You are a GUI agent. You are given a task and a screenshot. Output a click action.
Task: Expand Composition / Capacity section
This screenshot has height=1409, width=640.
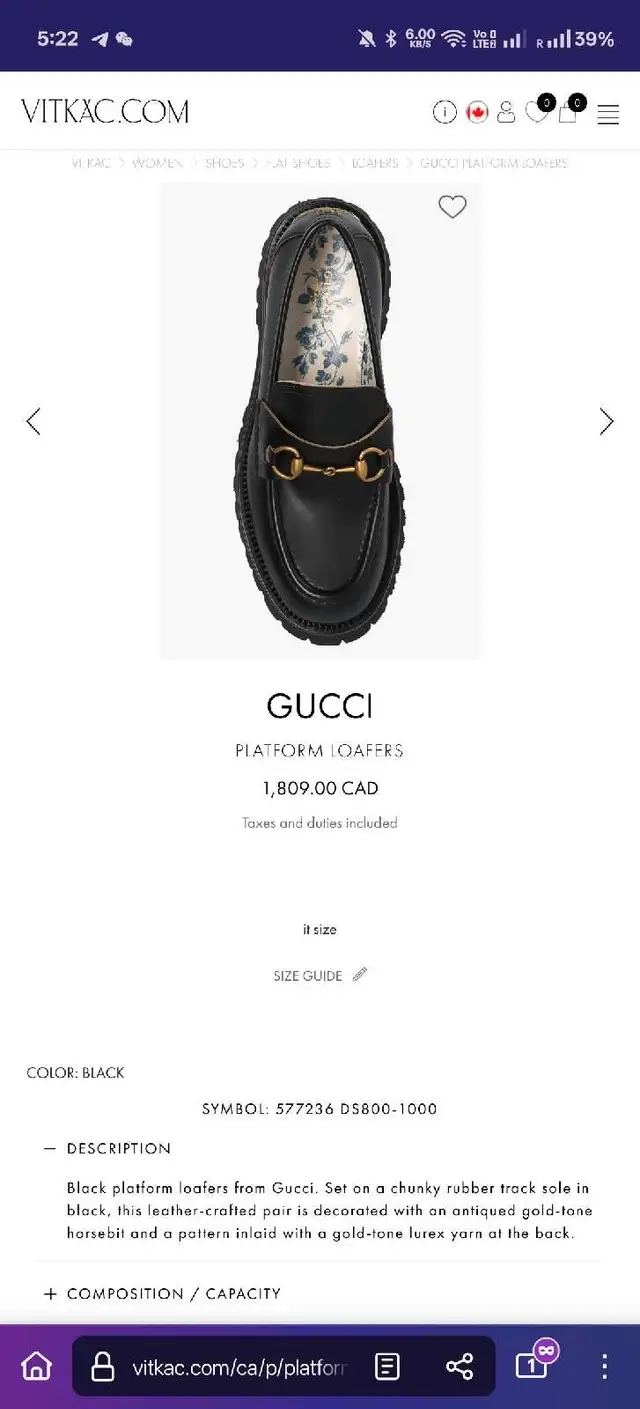pos(162,1293)
